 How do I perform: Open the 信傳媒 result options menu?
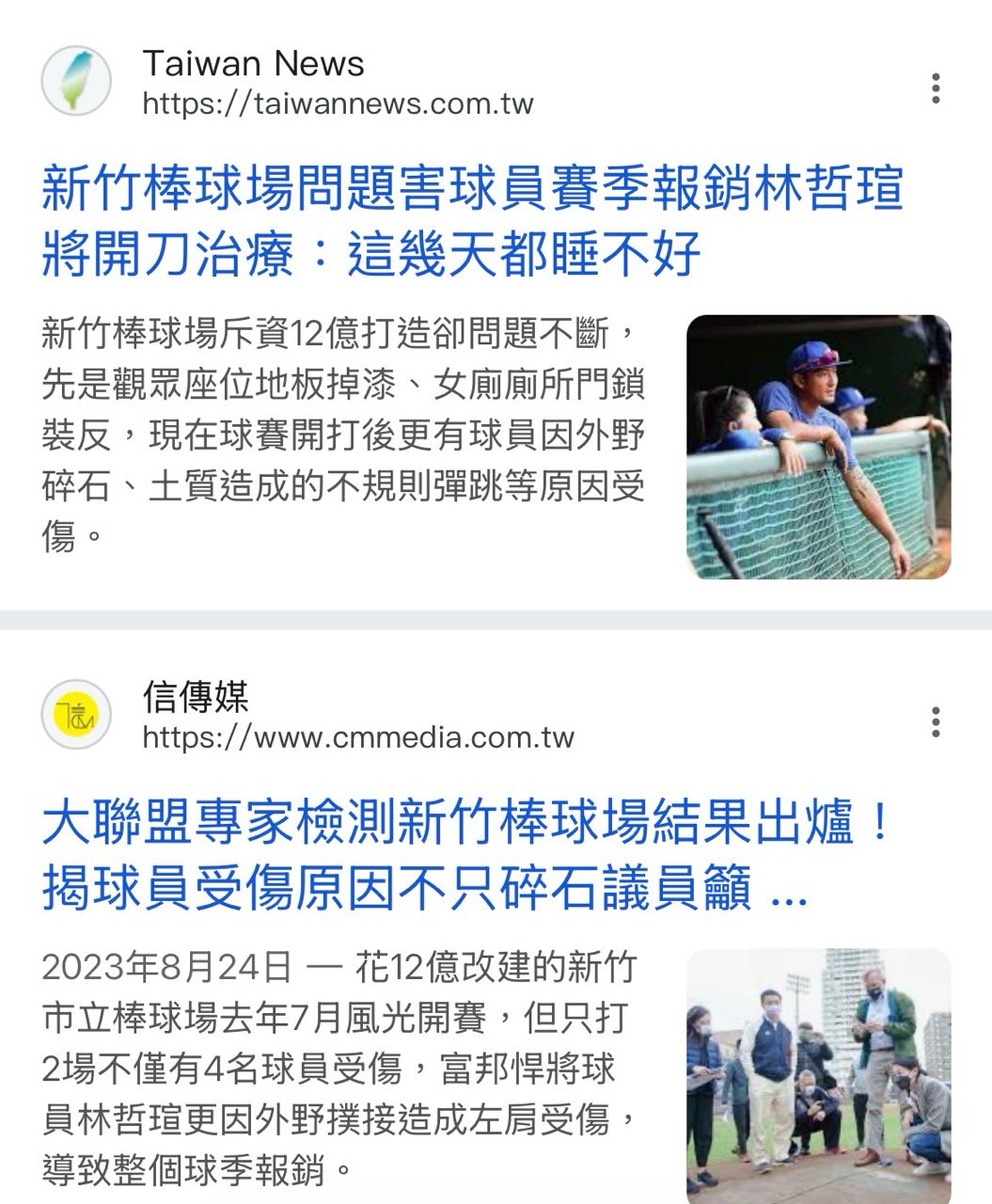click(x=935, y=721)
